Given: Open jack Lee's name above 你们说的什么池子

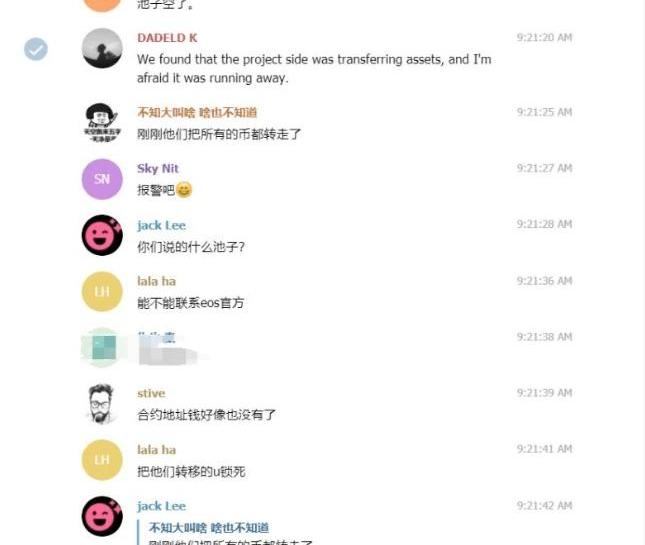Looking at the screenshot, I should click(x=161, y=225).
